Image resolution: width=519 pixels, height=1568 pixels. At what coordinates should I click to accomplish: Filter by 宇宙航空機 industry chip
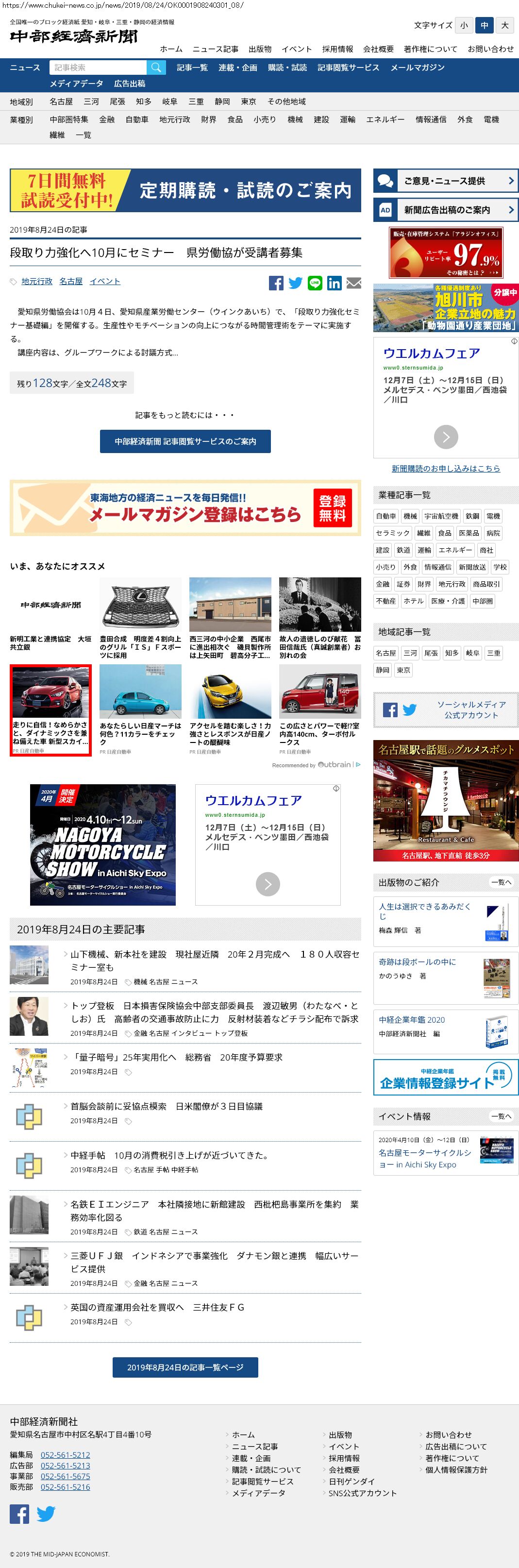coord(441,516)
